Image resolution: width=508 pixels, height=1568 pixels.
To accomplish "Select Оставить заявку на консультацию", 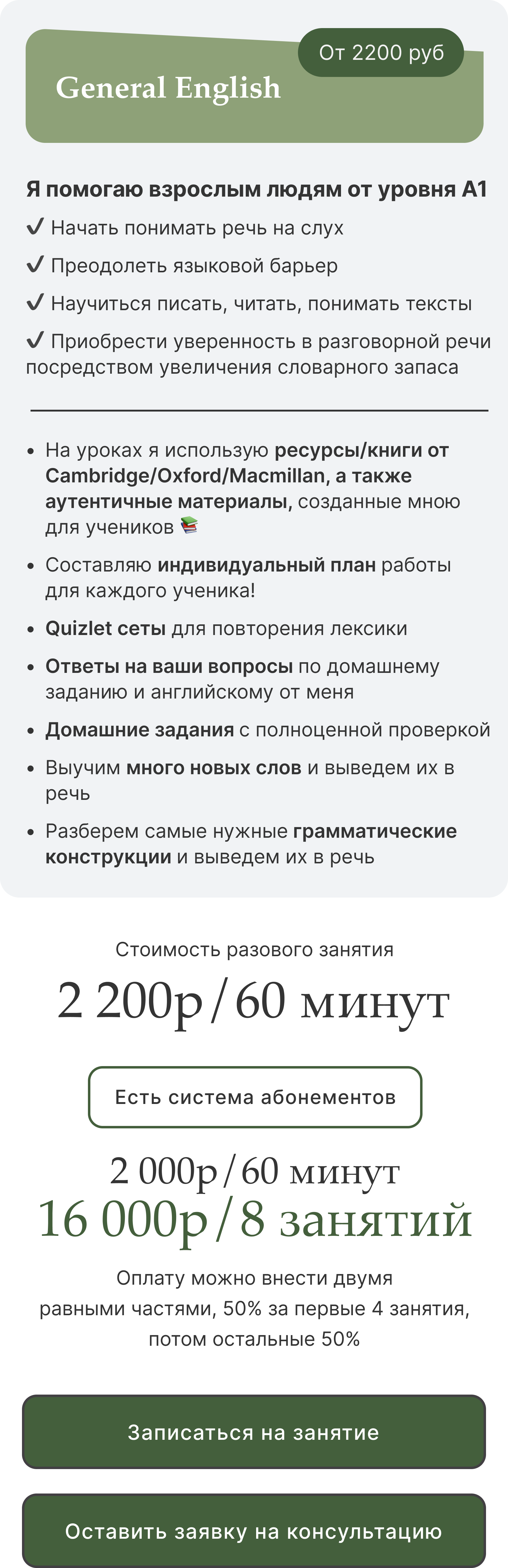I will point(254,1530).
